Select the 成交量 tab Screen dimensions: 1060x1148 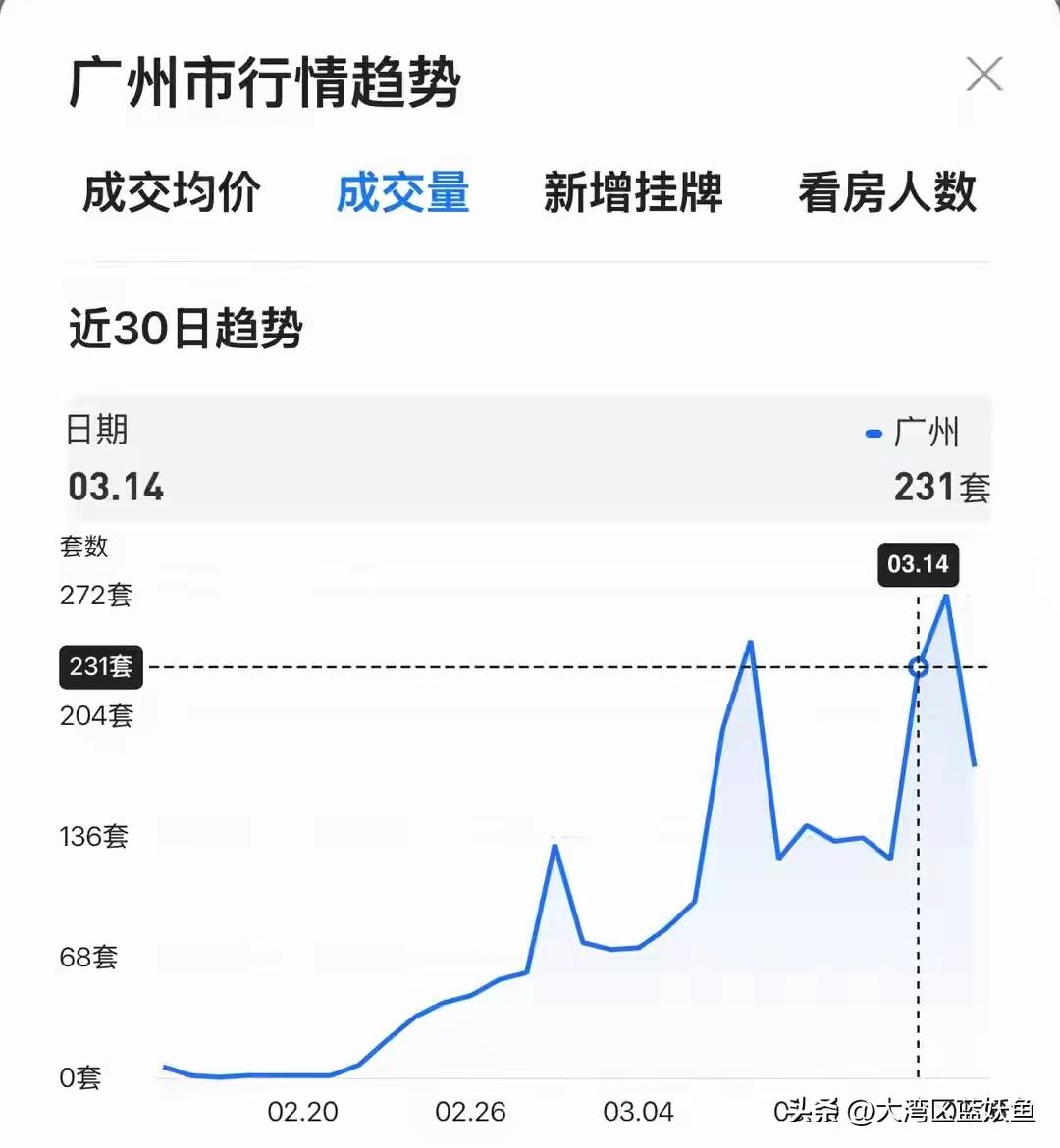point(403,193)
